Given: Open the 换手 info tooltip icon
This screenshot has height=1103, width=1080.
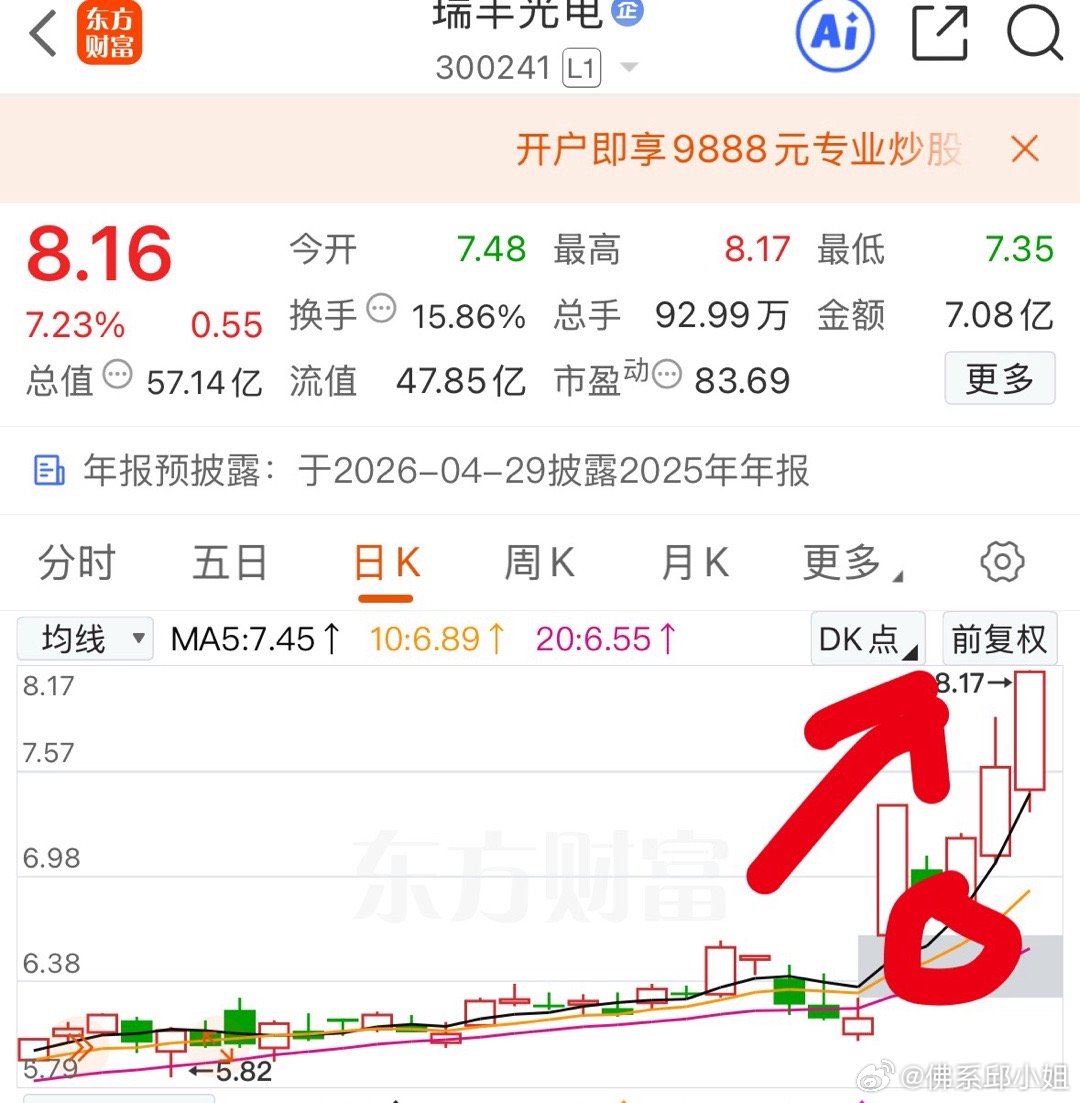Looking at the screenshot, I should tap(380, 311).
